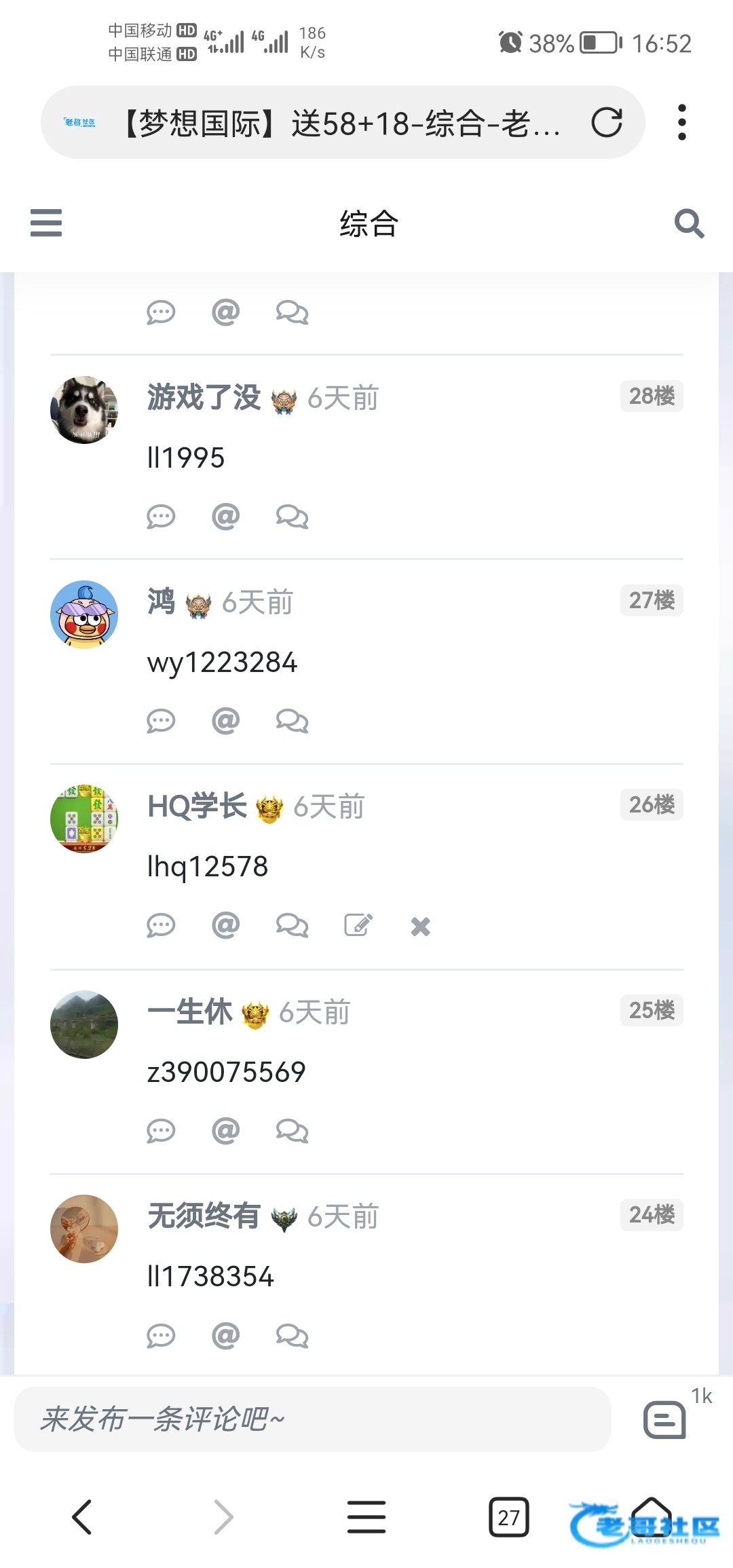Search the 综合 forum
This screenshot has height=1568, width=733.
(x=689, y=223)
